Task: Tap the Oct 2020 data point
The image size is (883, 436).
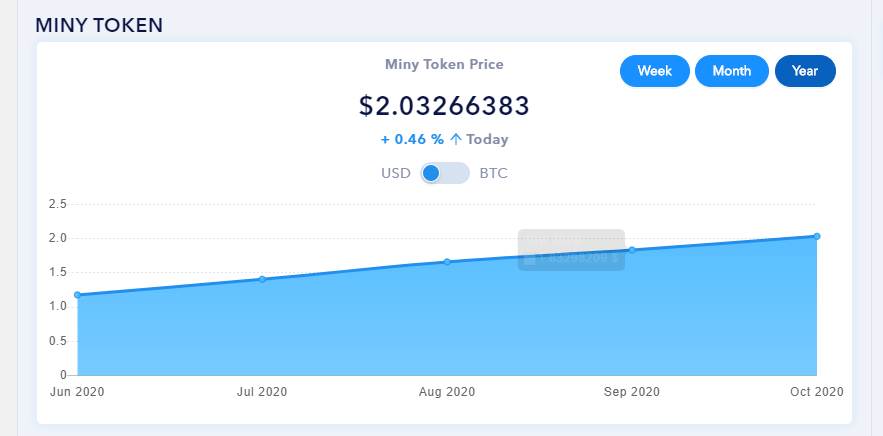Action: 817,236
